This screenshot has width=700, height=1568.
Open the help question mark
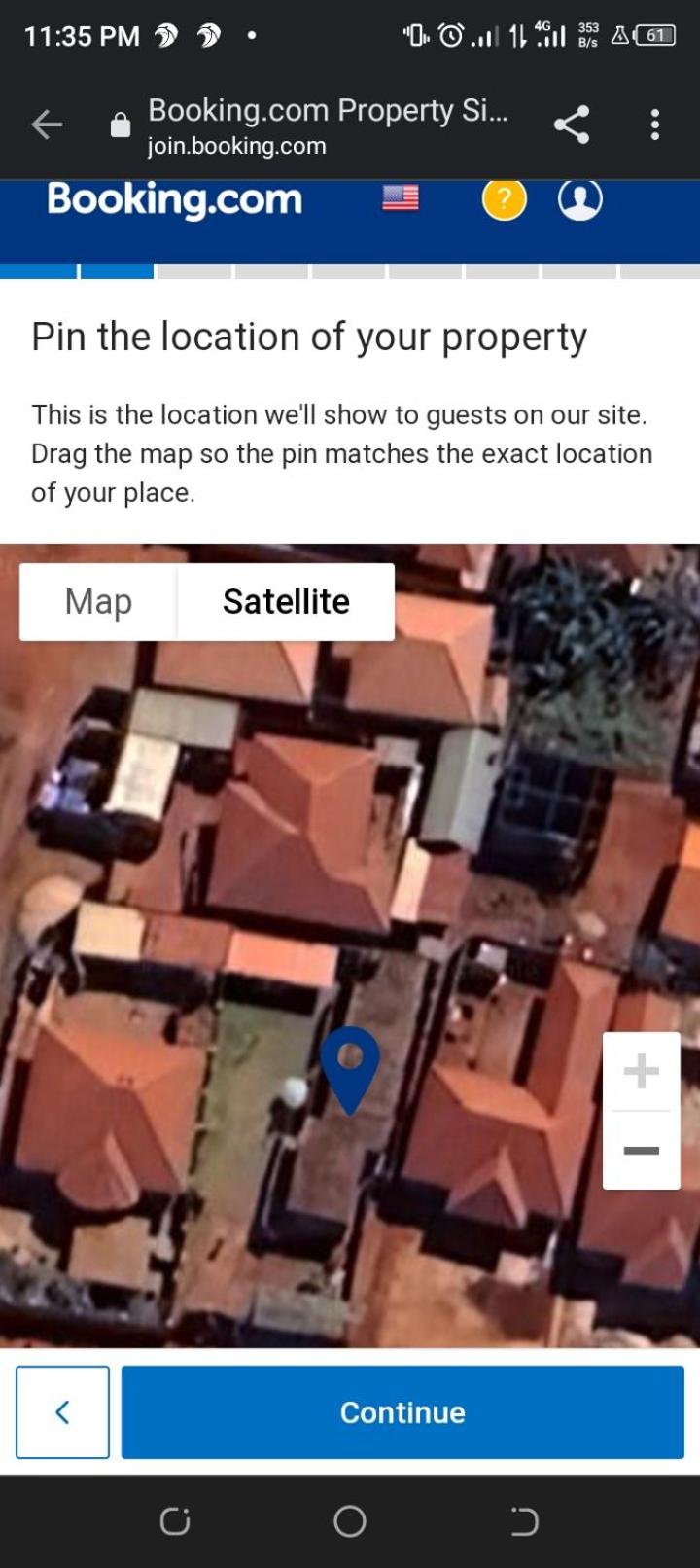pyautogui.click(x=505, y=199)
